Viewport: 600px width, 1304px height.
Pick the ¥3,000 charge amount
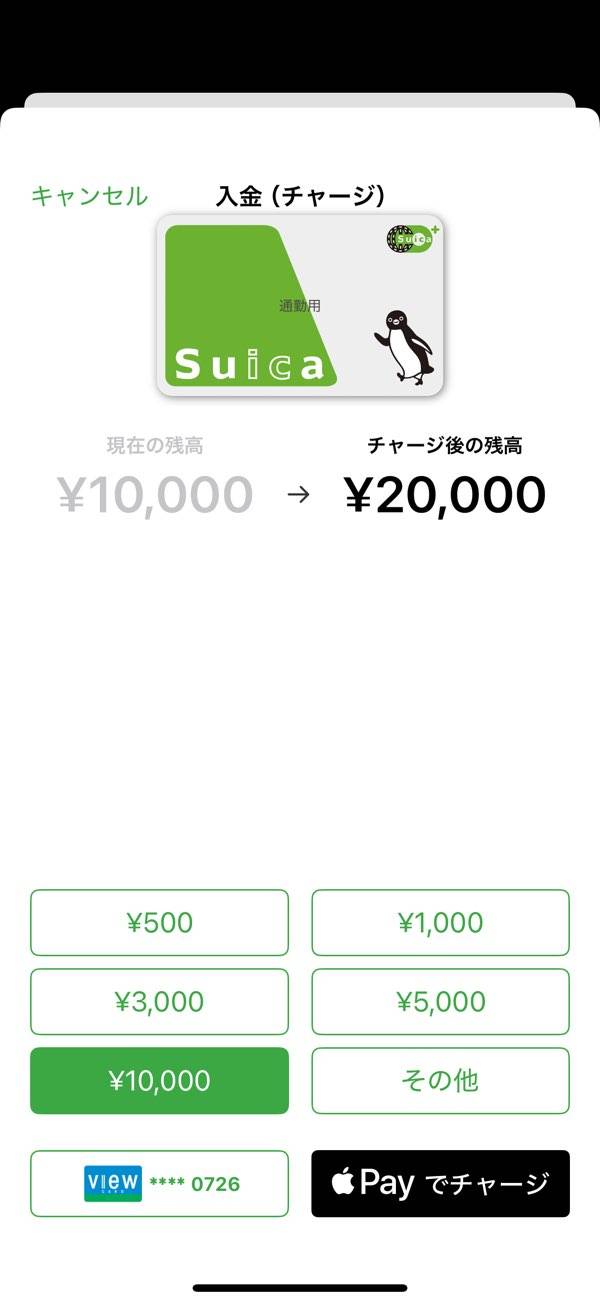point(159,1001)
